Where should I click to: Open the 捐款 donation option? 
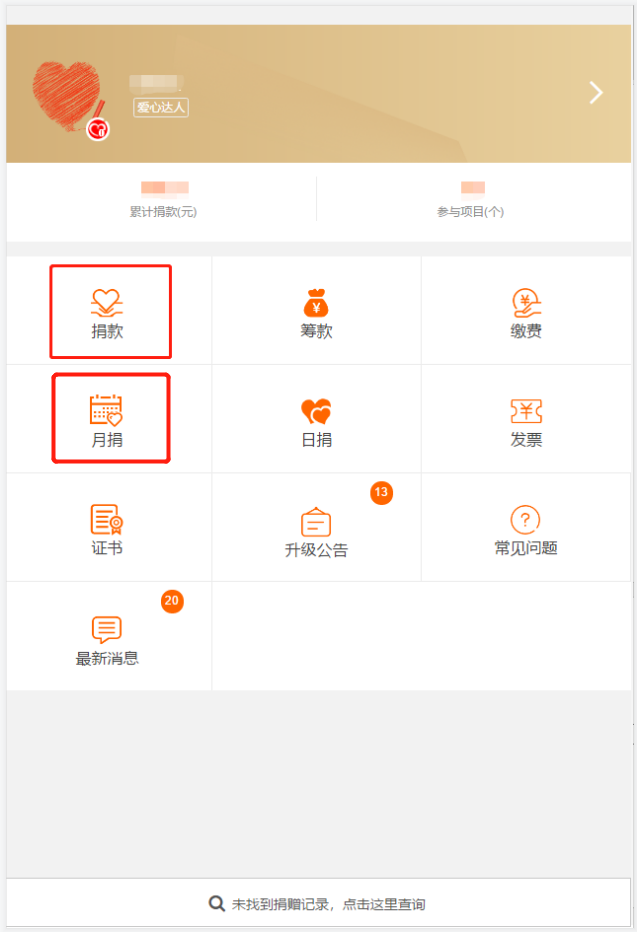(x=107, y=312)
